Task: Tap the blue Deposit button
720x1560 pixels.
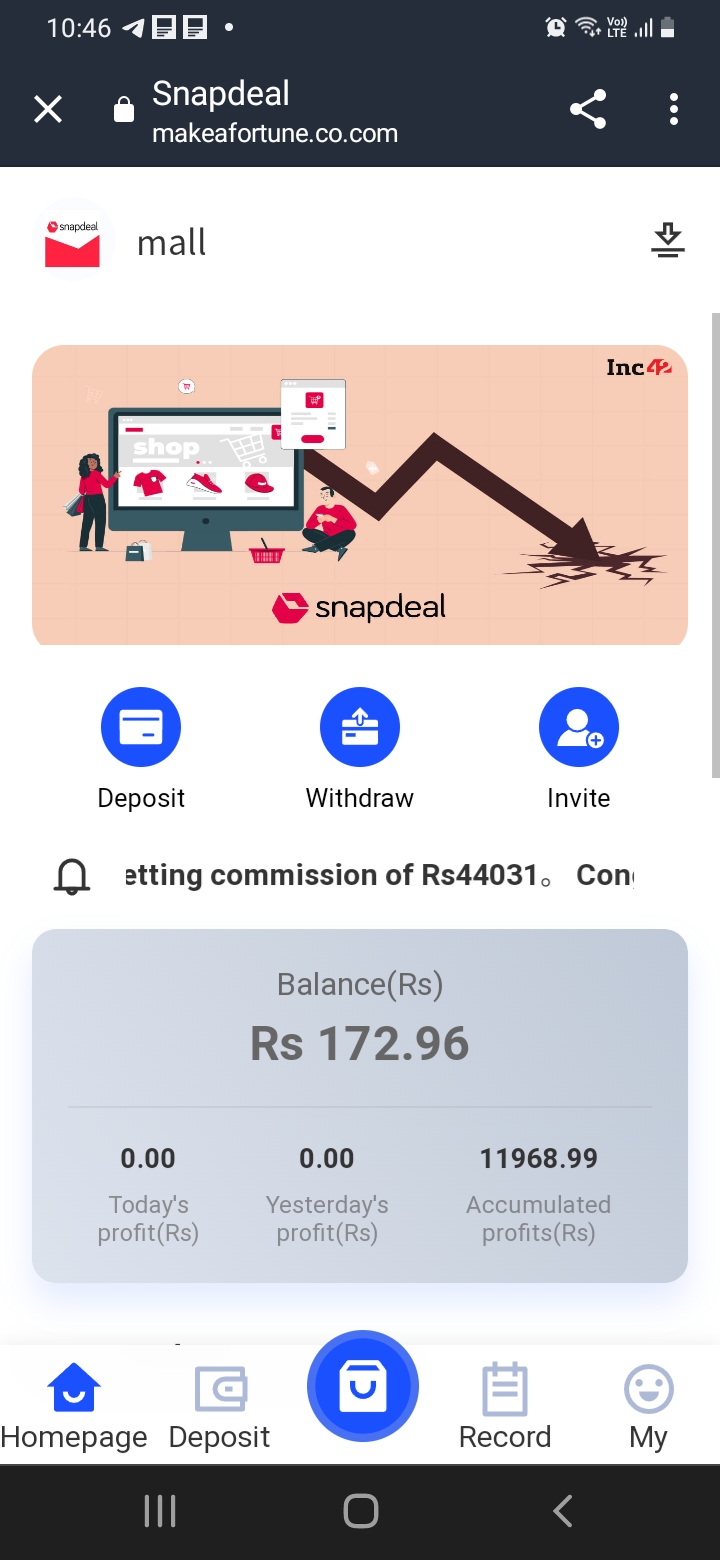Action: pyautogui.click(x=141, y=728)
